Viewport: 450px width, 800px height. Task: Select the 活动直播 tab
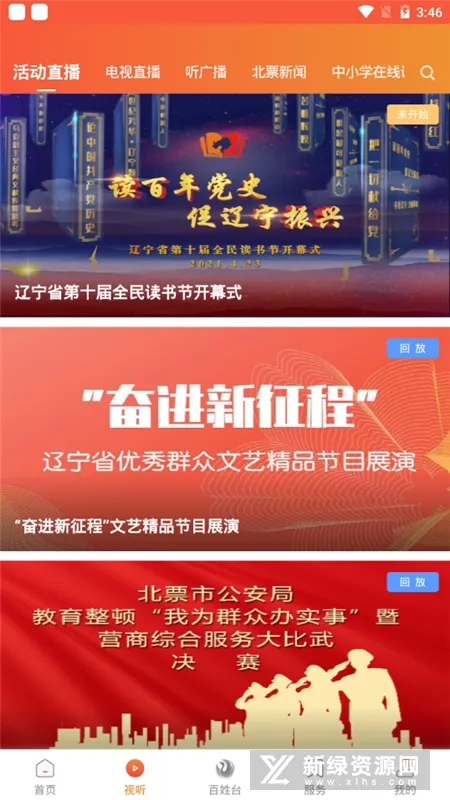(x=46, y=72)
